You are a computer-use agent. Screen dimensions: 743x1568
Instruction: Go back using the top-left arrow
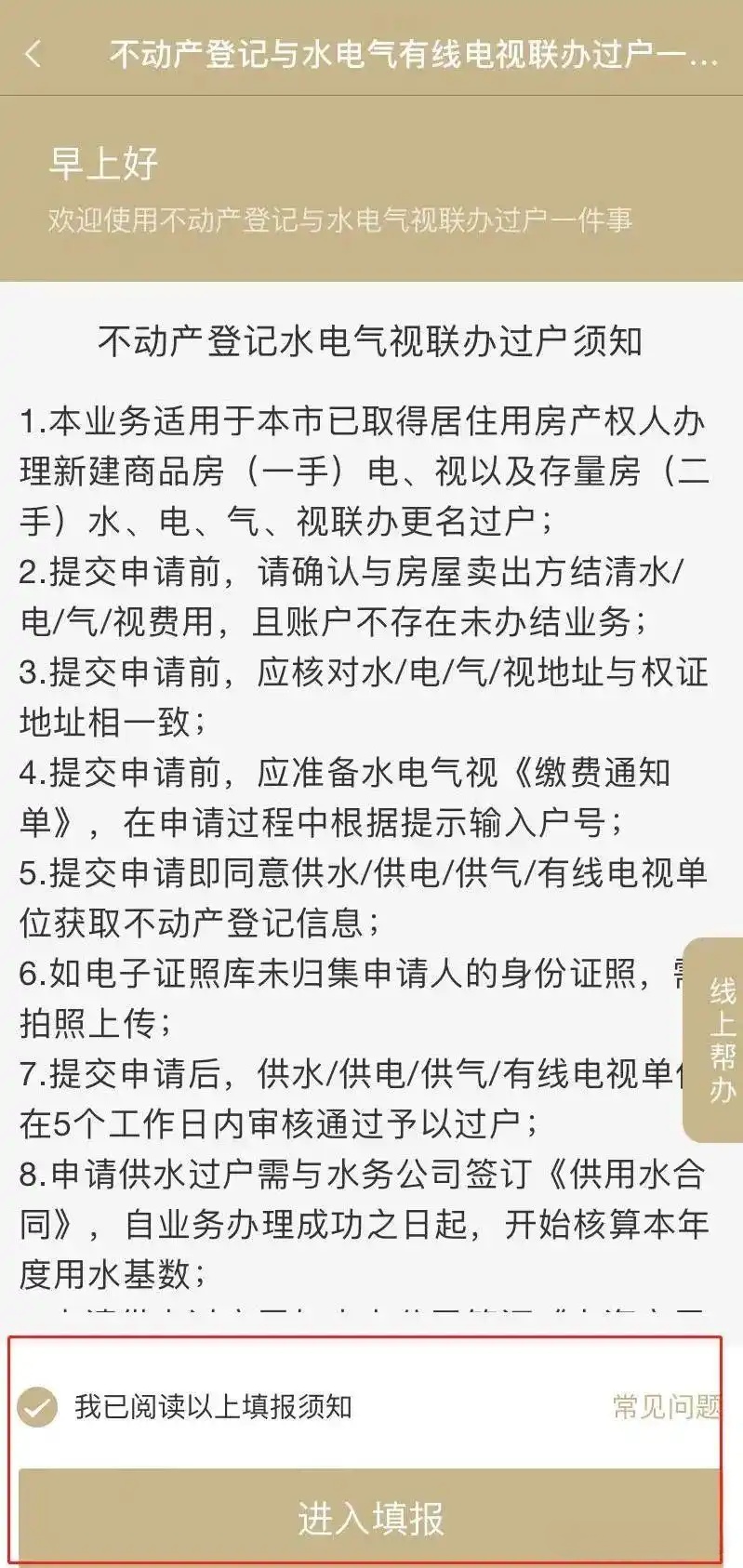pyautogui.click(x=33, y=54)
